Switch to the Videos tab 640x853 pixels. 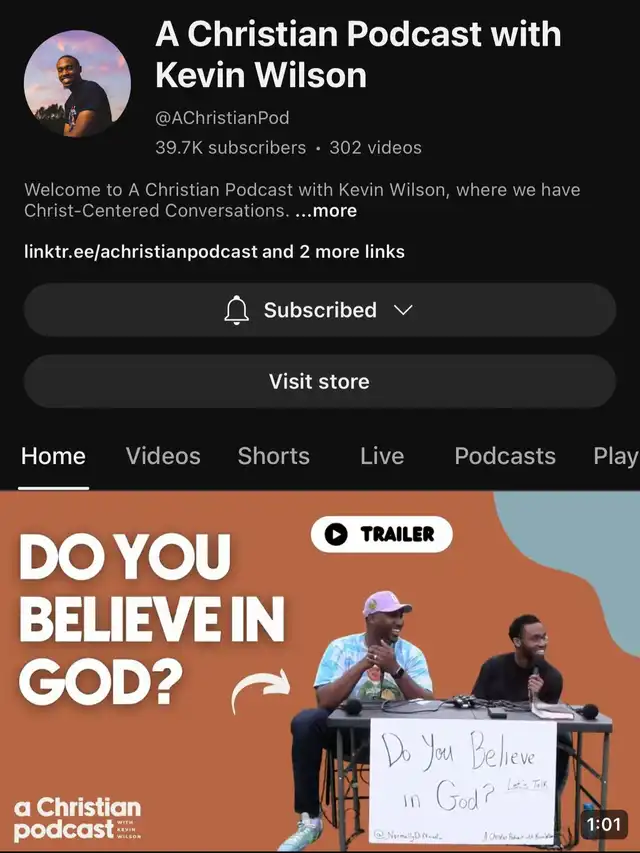pos(163,456)
